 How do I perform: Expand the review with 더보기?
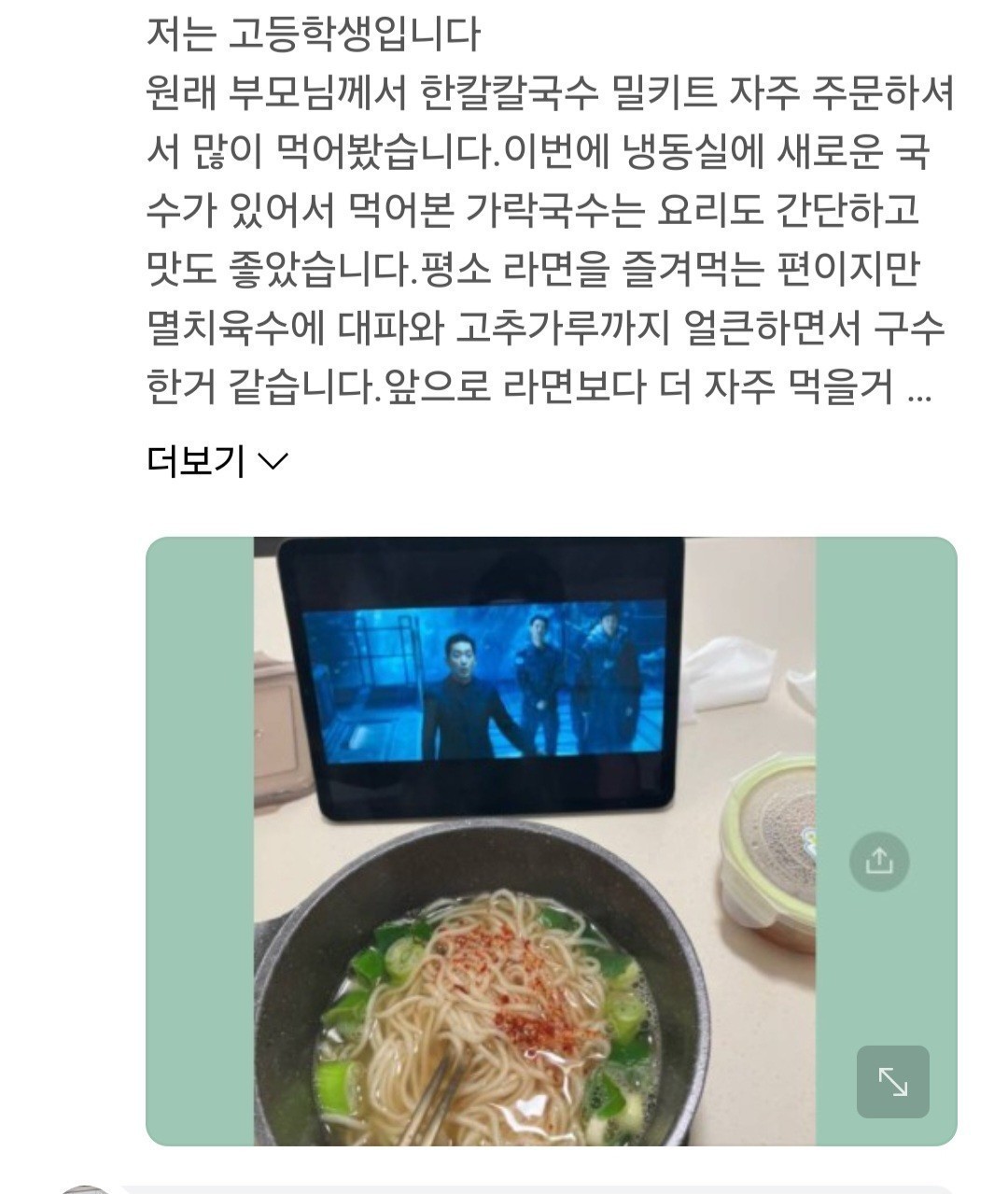click(x=217, y=460)
